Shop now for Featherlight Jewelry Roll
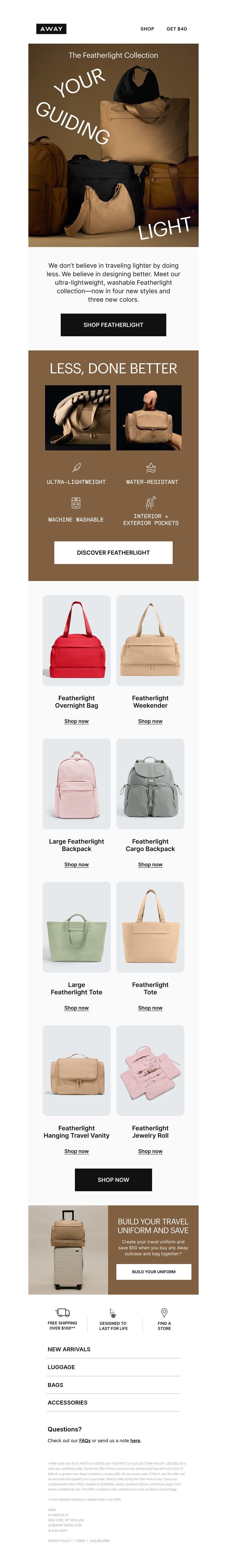The width and height of the screenshot is (227, 1568). coord(150,1151)
